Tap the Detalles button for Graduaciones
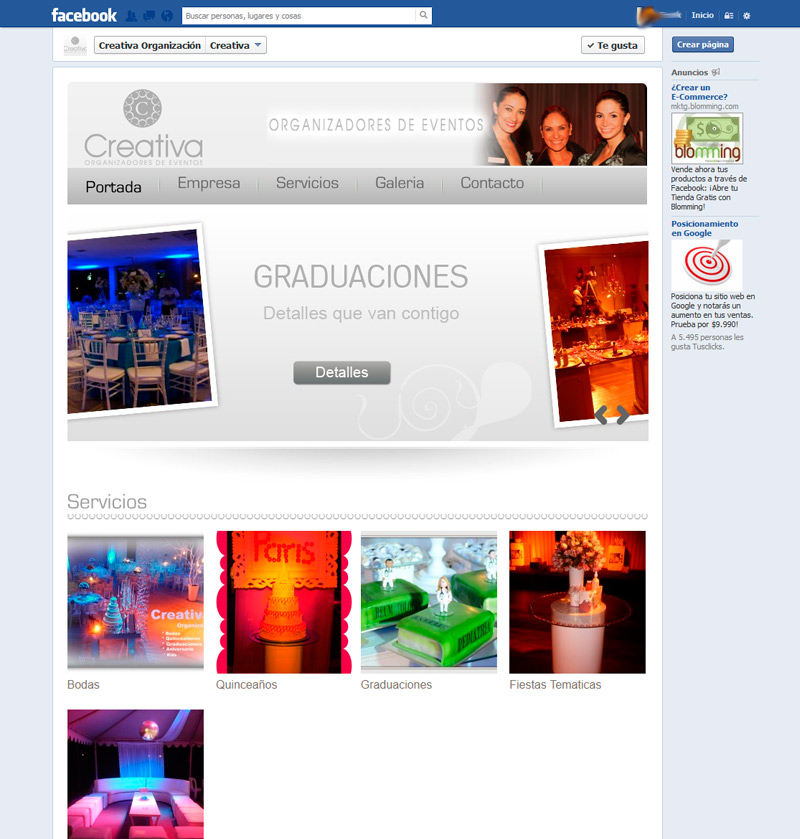 coord(341,373)
